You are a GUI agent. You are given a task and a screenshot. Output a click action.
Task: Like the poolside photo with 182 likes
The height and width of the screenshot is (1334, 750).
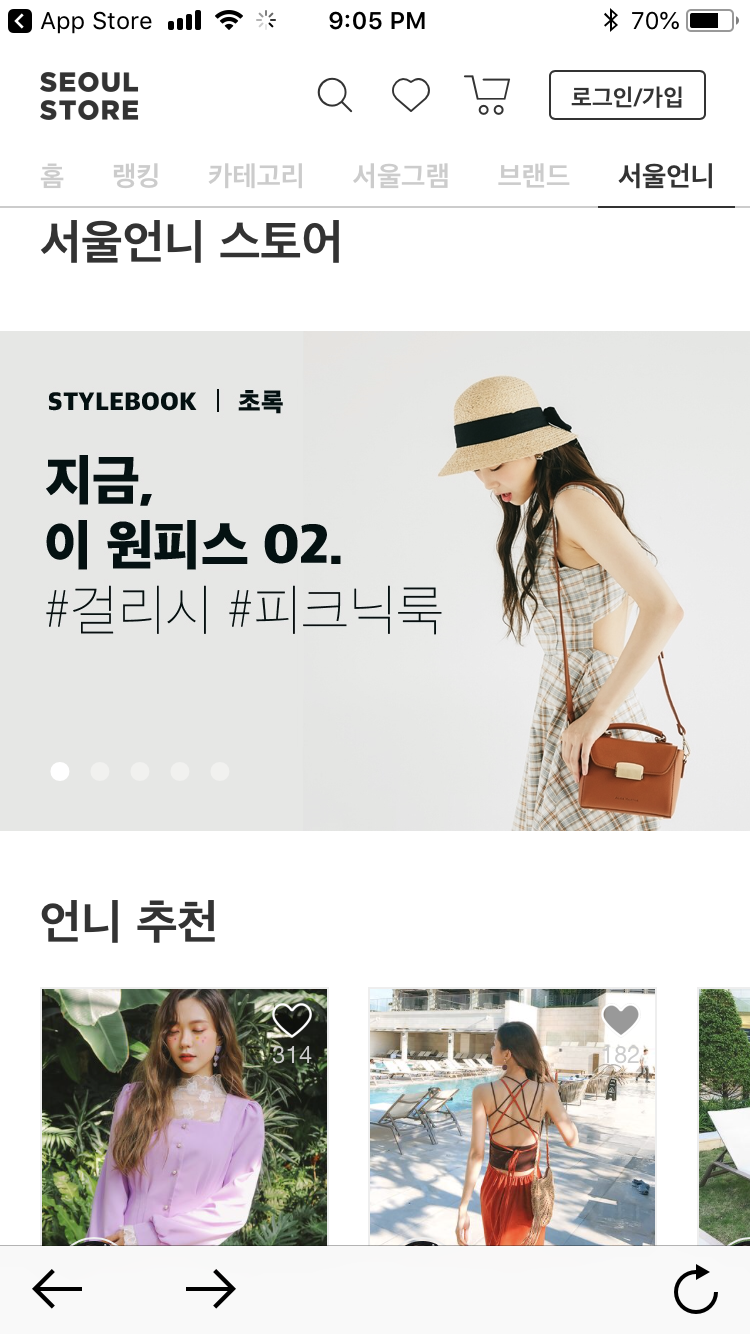(620, 1021)
